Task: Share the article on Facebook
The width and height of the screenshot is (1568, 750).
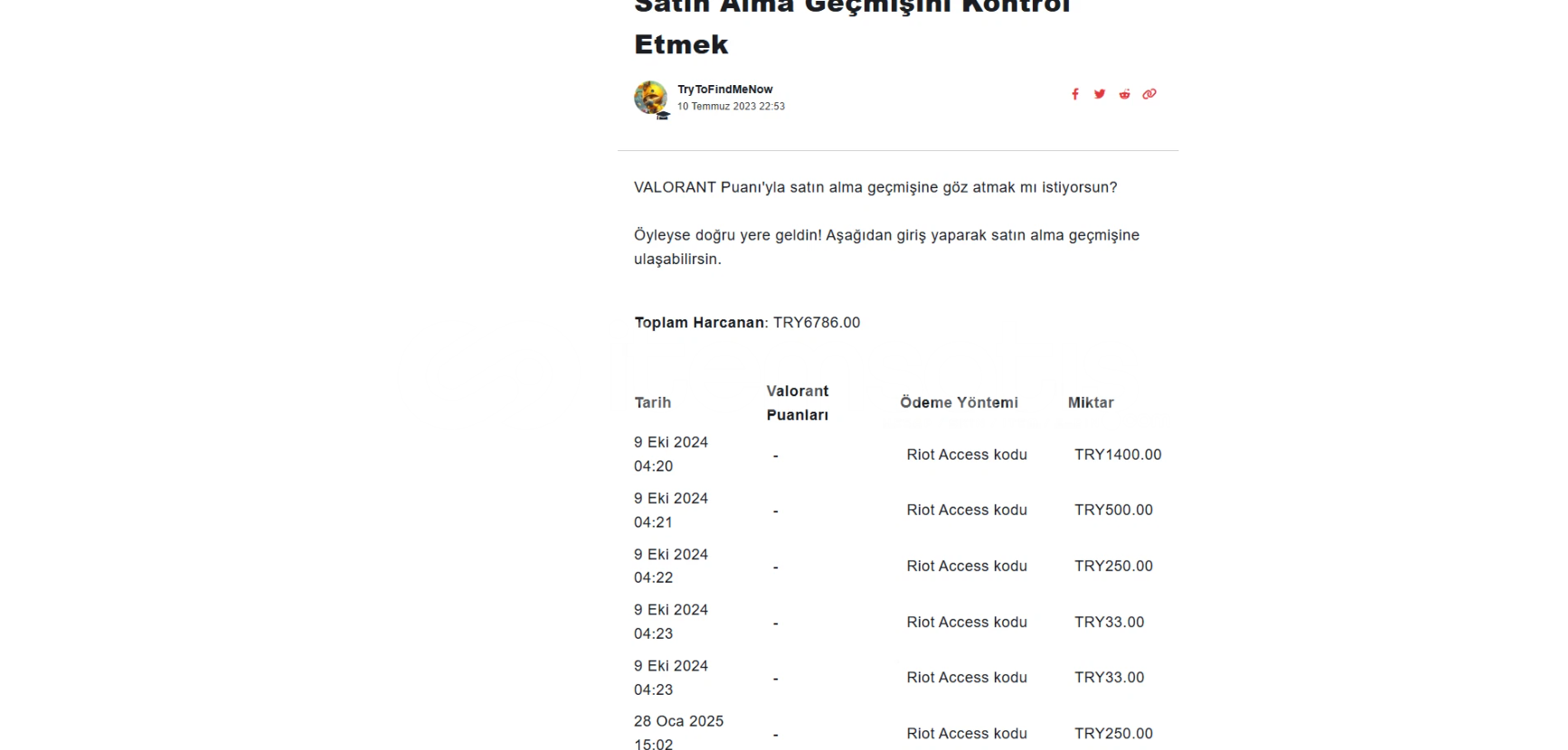Action: pos(1075,94)
